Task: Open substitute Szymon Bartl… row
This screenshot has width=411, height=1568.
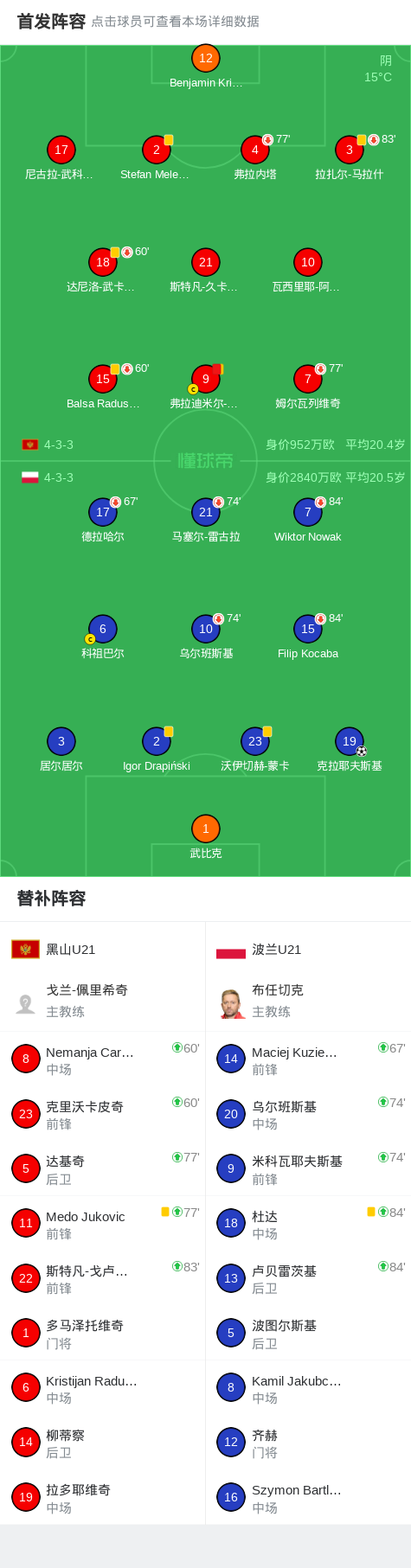Action: point(308,1496)
